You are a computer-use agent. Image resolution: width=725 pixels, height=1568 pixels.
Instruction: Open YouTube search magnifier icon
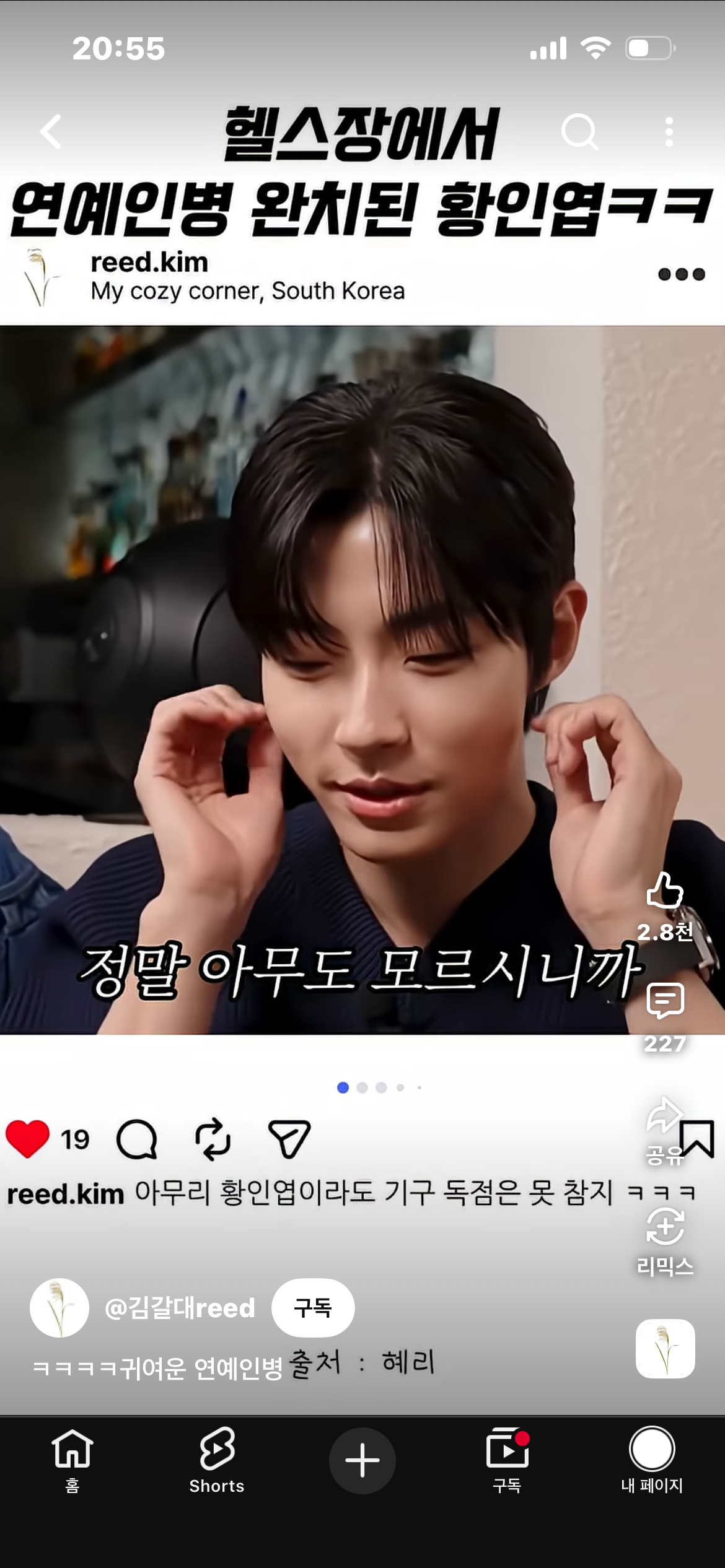[579, 131]
